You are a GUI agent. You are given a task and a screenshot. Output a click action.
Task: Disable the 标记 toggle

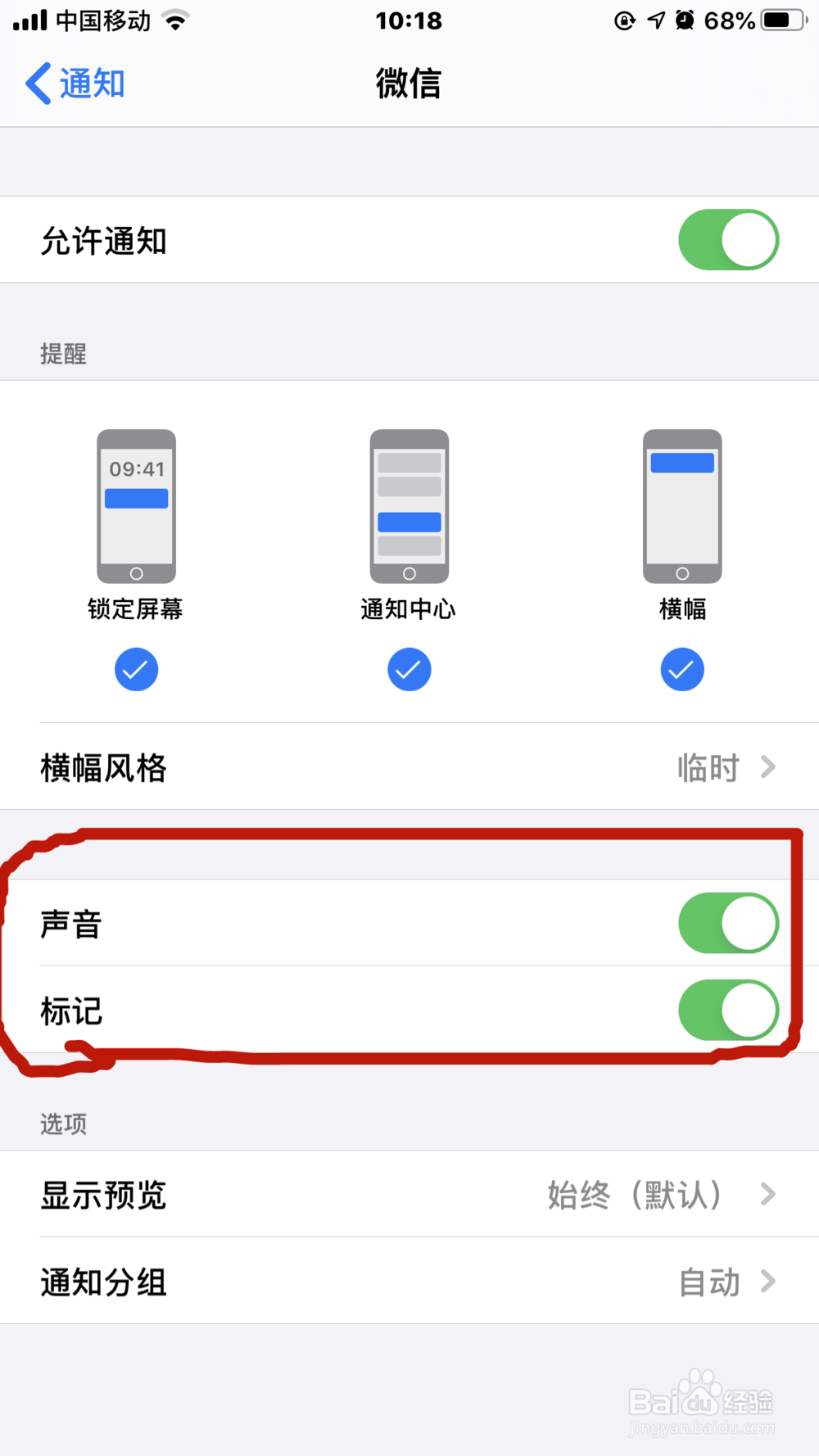coord(728,1011)
